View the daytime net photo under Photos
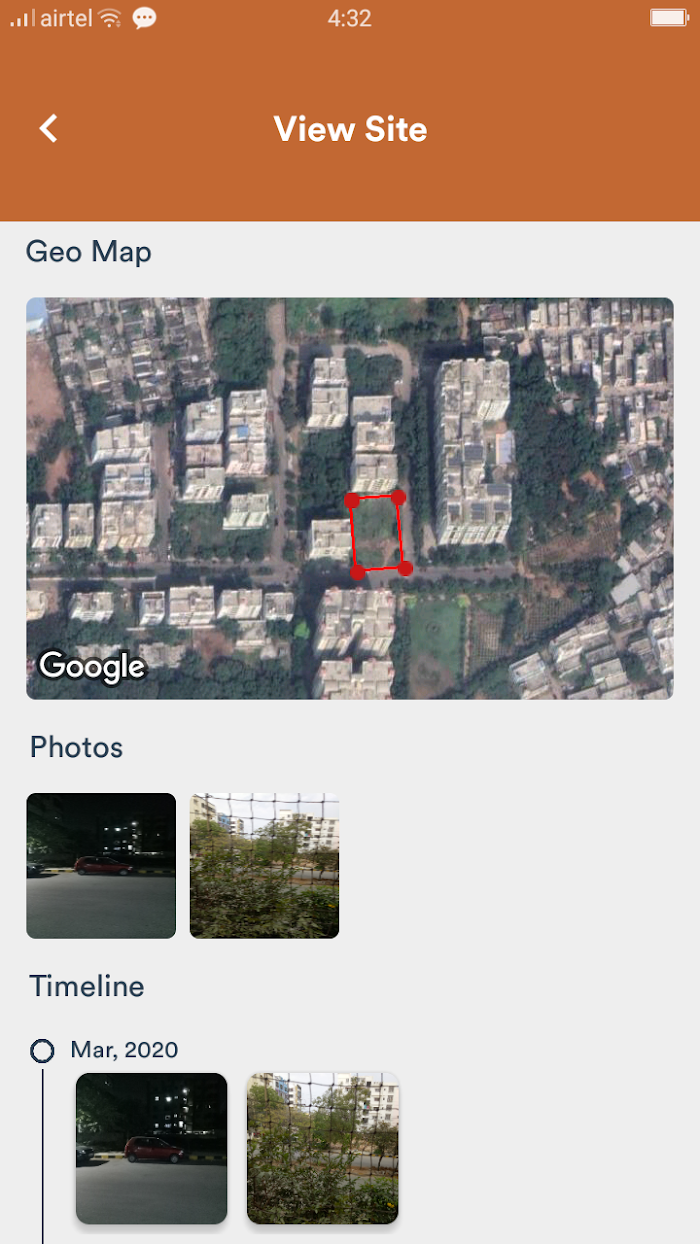Image resolution: width=700 pixels, height=1244 pixels. 264,866
